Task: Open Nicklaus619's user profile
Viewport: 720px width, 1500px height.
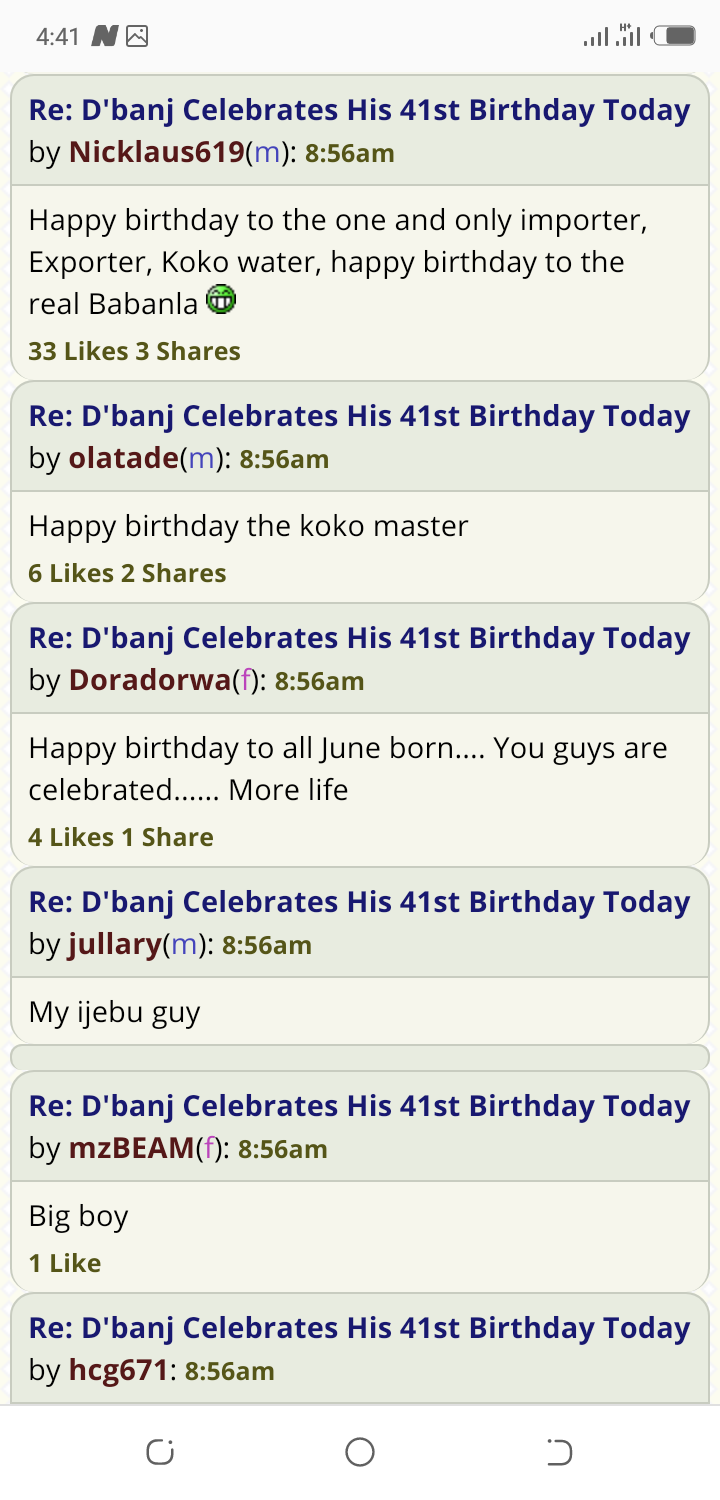Action: tap(156, 153)
